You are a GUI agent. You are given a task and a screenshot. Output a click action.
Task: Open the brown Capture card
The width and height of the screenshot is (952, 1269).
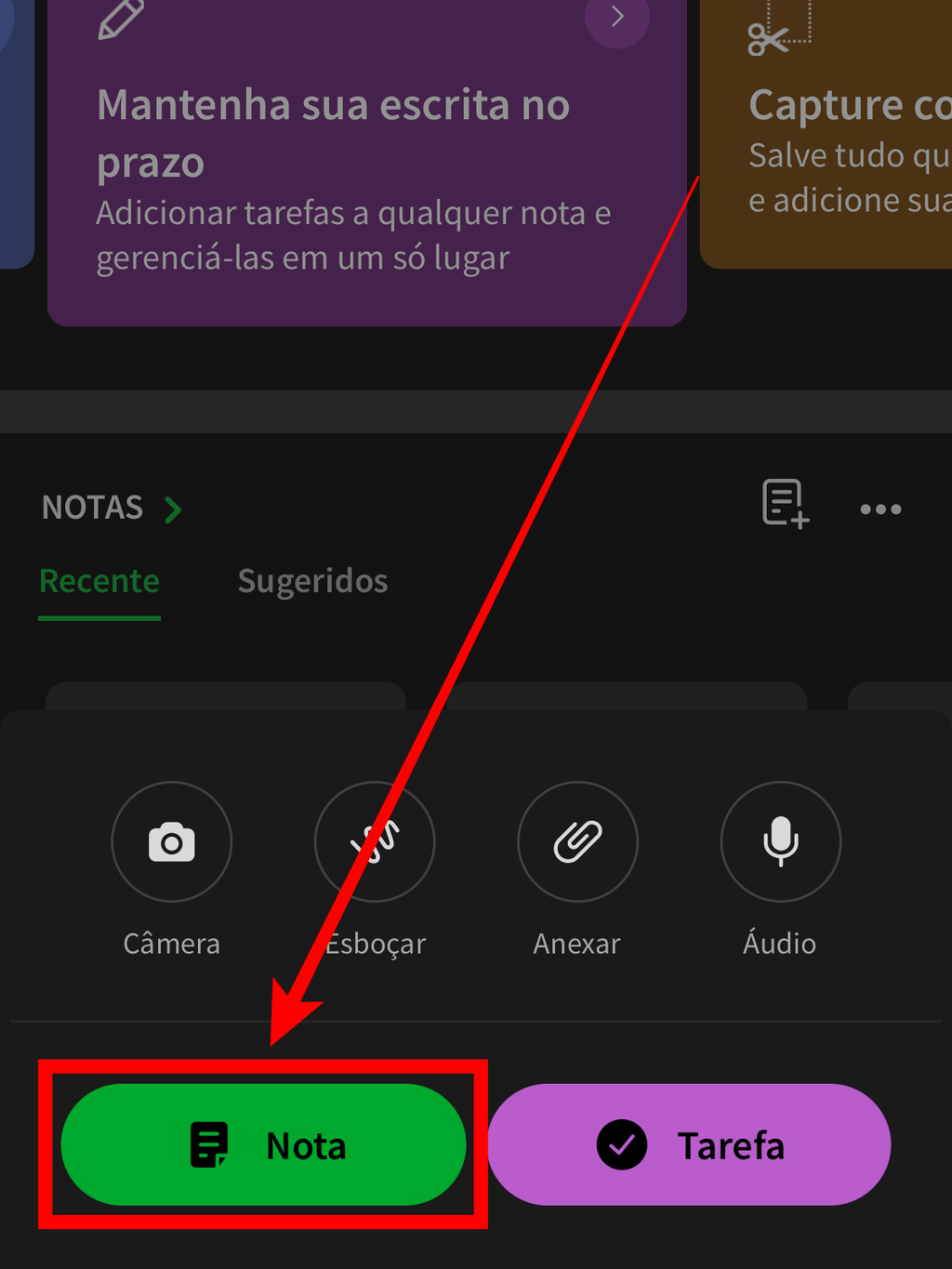[x=837, y=149]
